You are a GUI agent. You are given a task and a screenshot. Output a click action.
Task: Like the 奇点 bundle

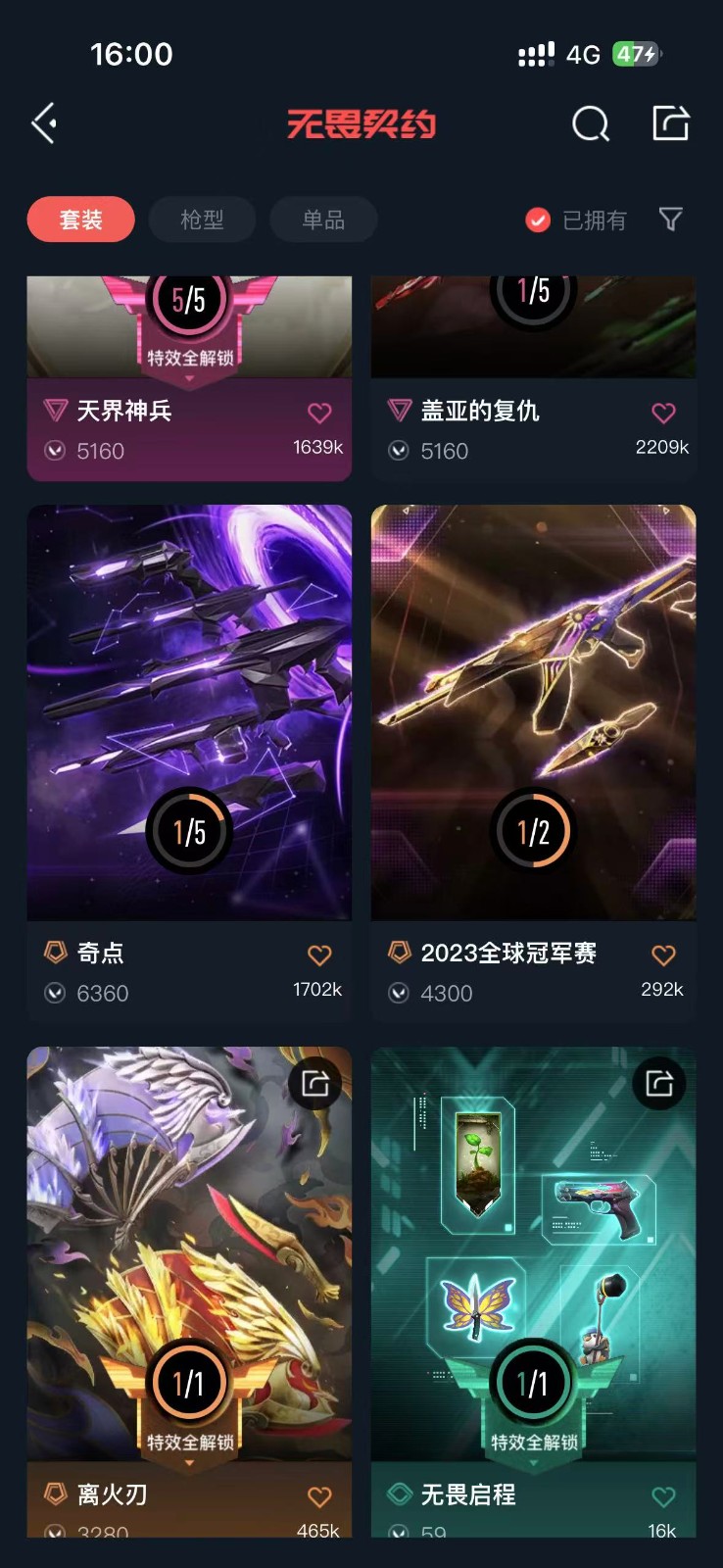[319, 955]
